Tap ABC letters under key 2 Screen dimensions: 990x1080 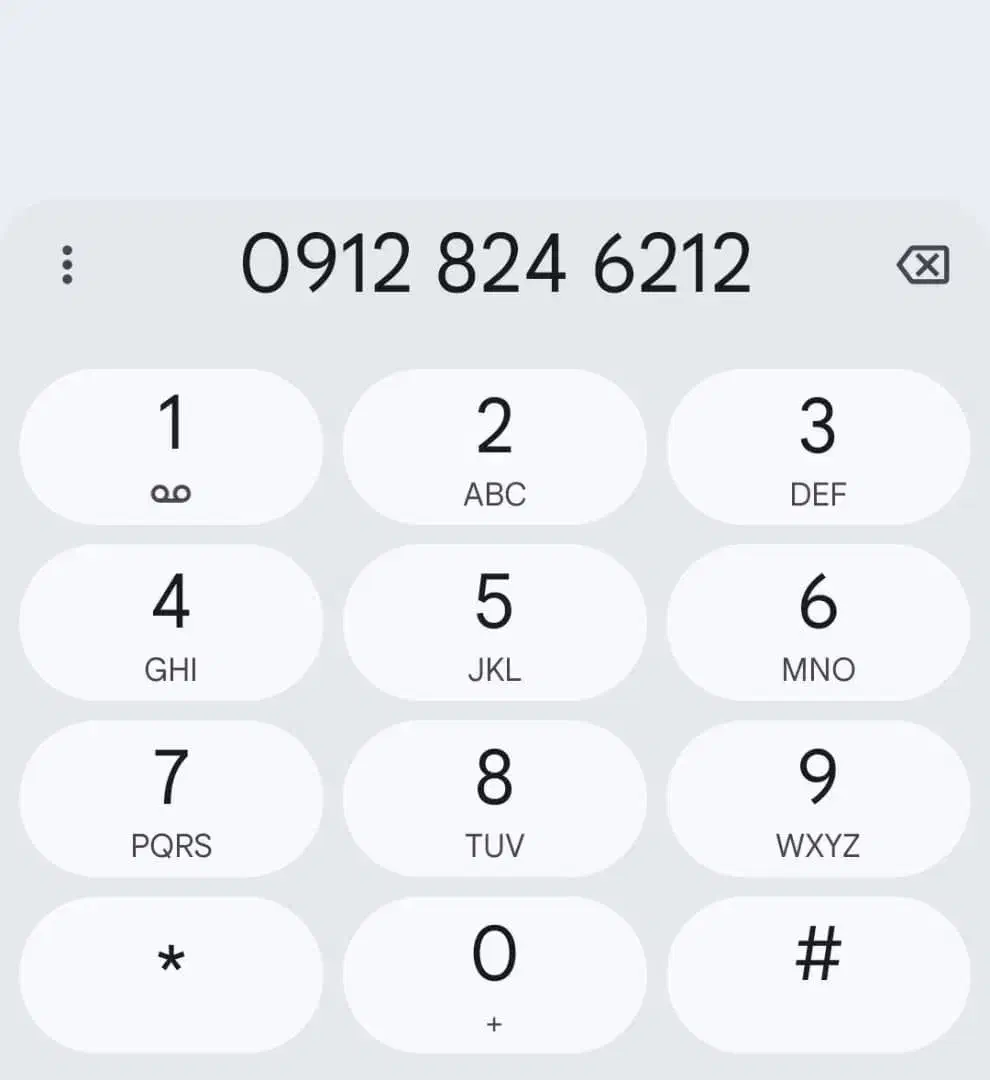click(495, 492)
